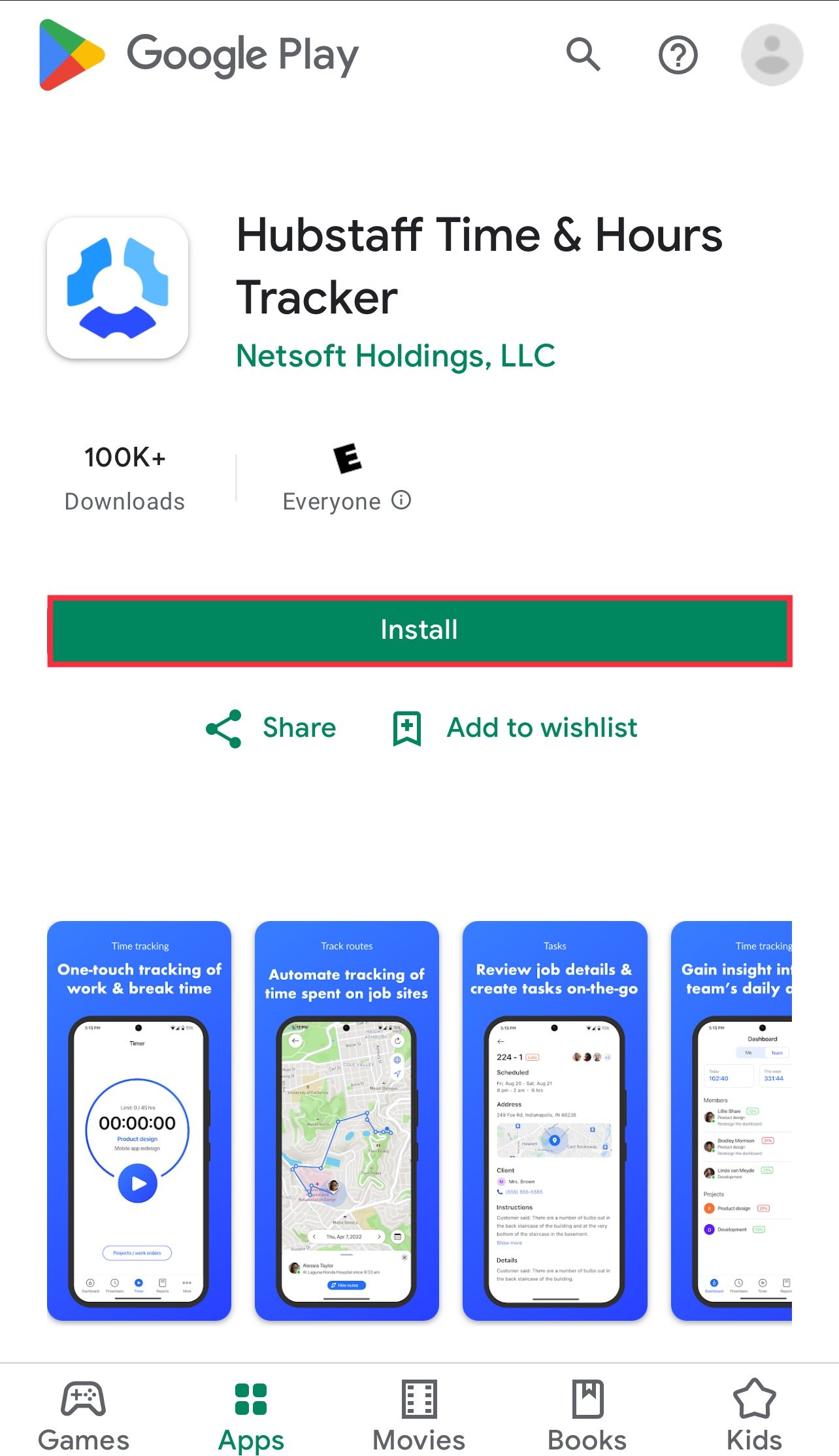Share this app
Image resolution: width=839 pixels, height=1456 pixels.
click(271, 728)
